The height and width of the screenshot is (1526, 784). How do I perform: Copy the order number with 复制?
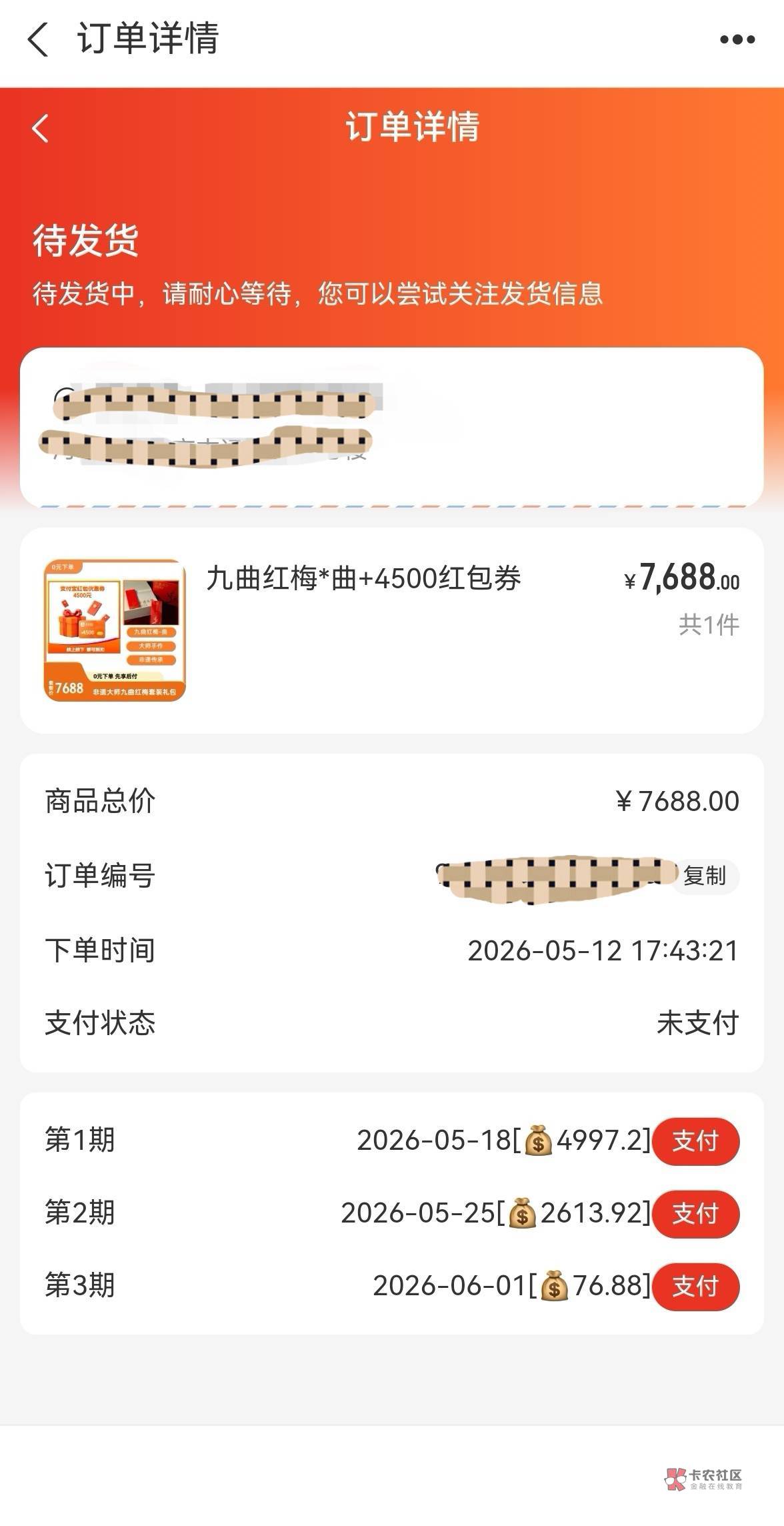coord(705,876)
